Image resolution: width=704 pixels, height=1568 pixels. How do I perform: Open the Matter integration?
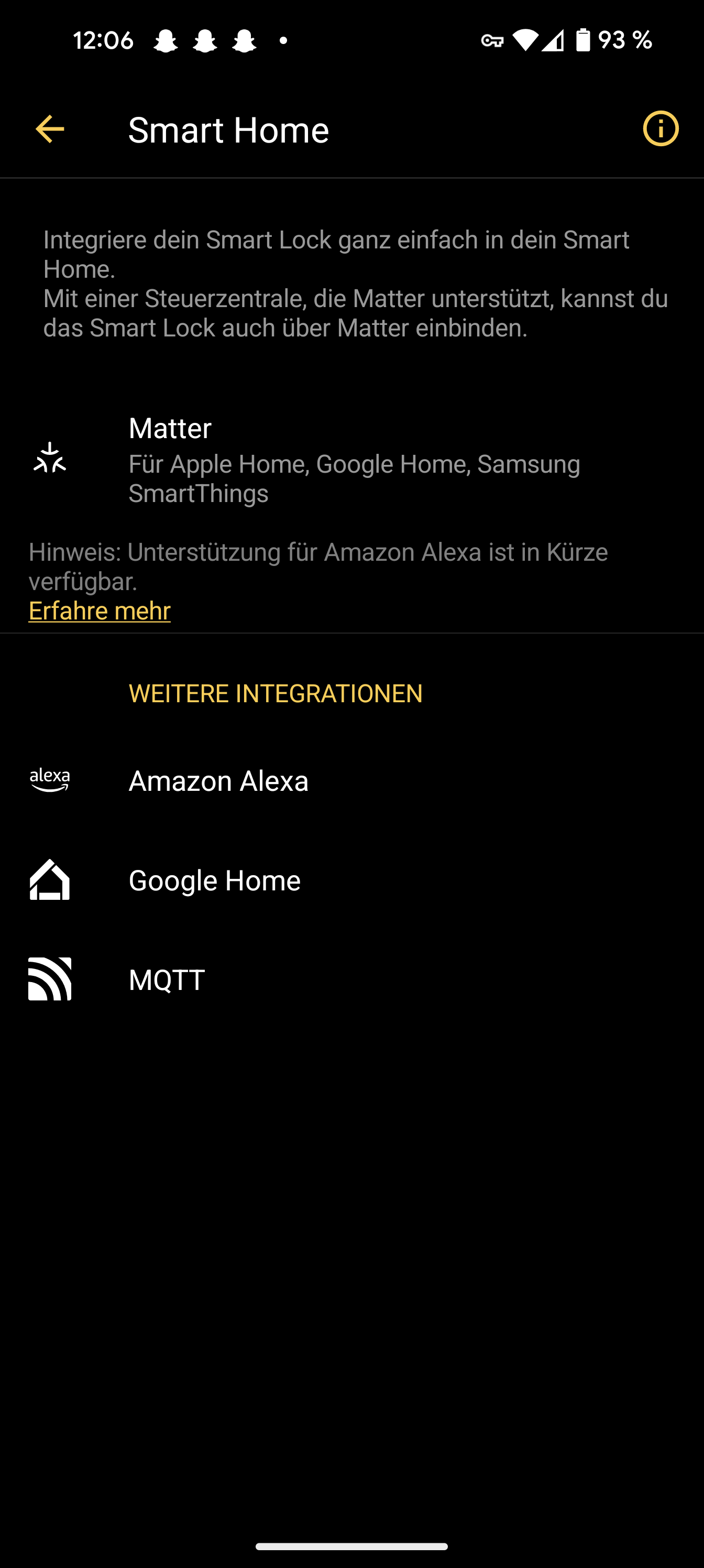pyautogui.click(x=351, y=460)
